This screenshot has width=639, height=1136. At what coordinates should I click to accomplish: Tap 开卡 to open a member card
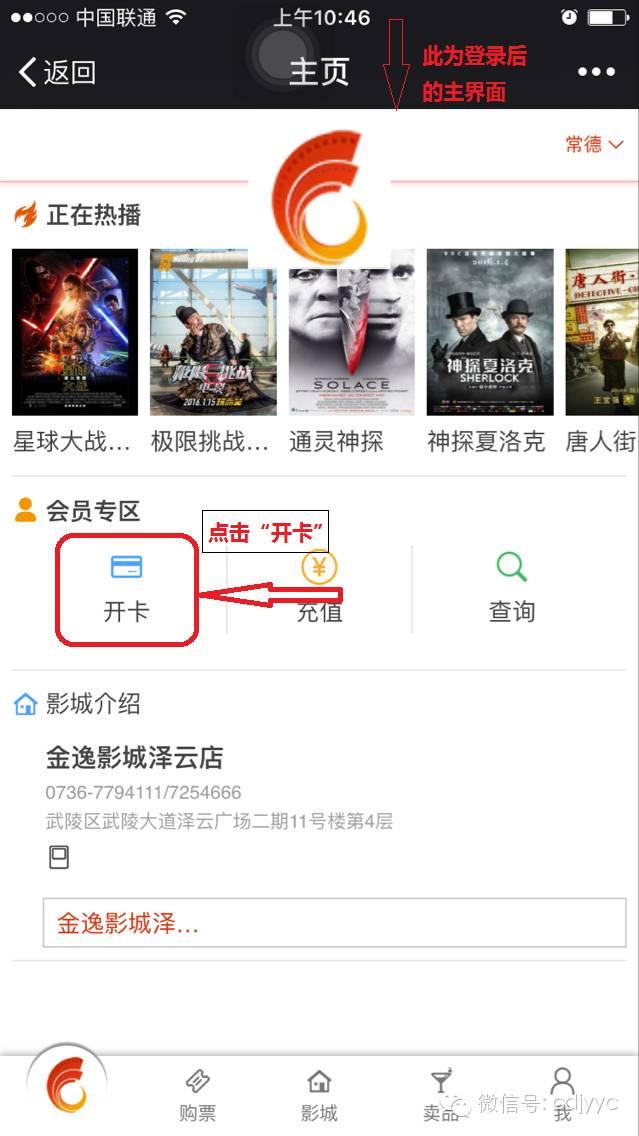(126, 590)
